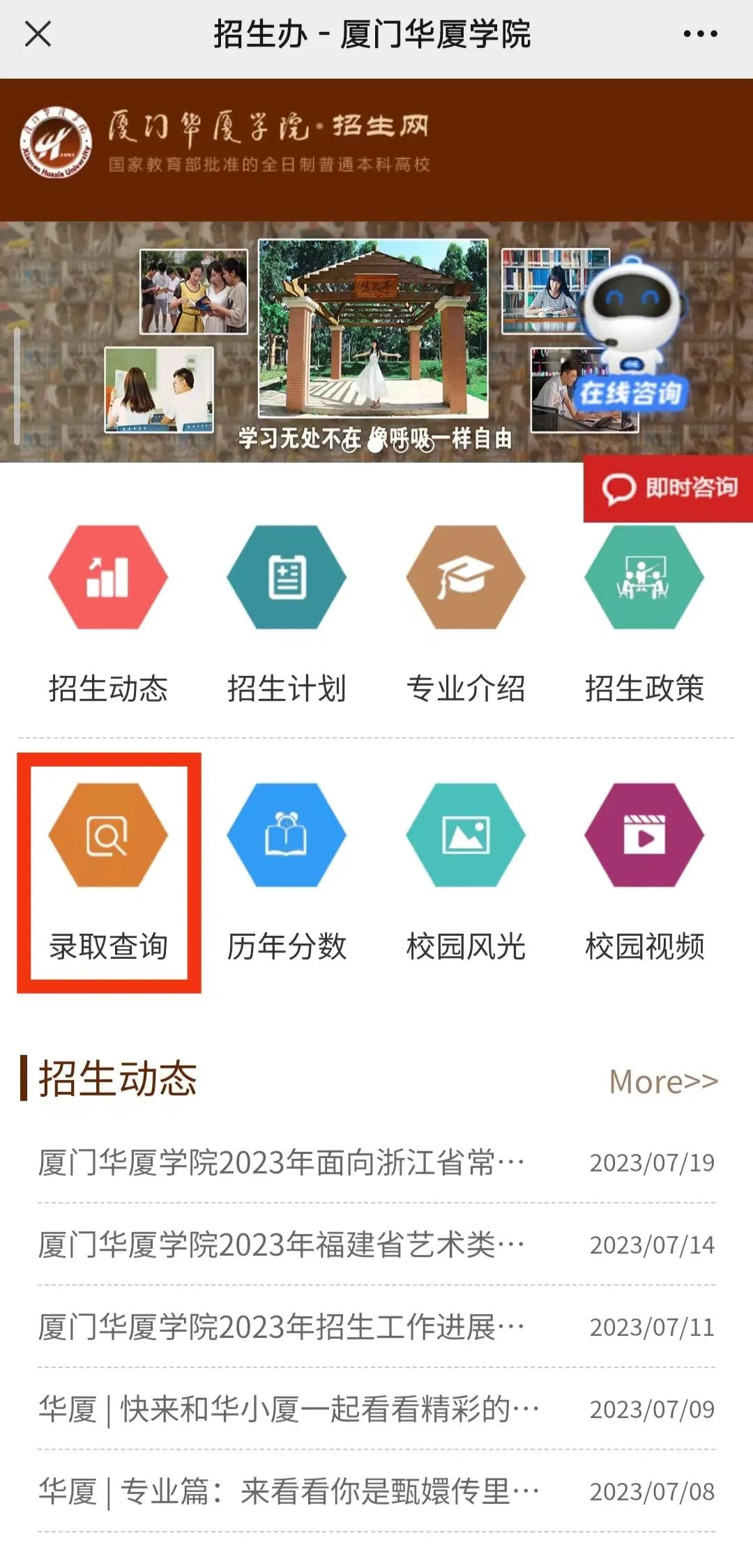Open 校园视频 campus videos
753x1568 pixels.
point(644,836)
